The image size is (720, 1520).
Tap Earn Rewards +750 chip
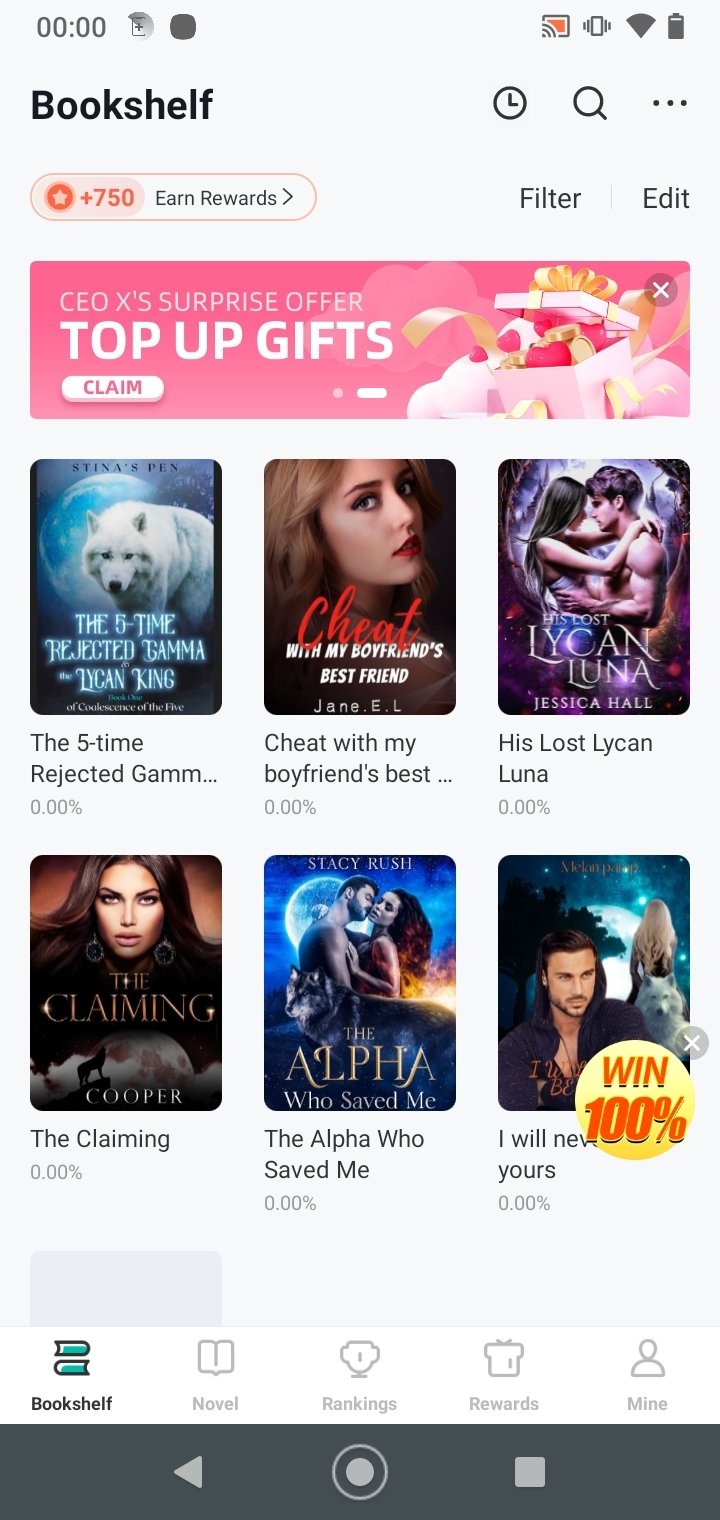(173, 197)
